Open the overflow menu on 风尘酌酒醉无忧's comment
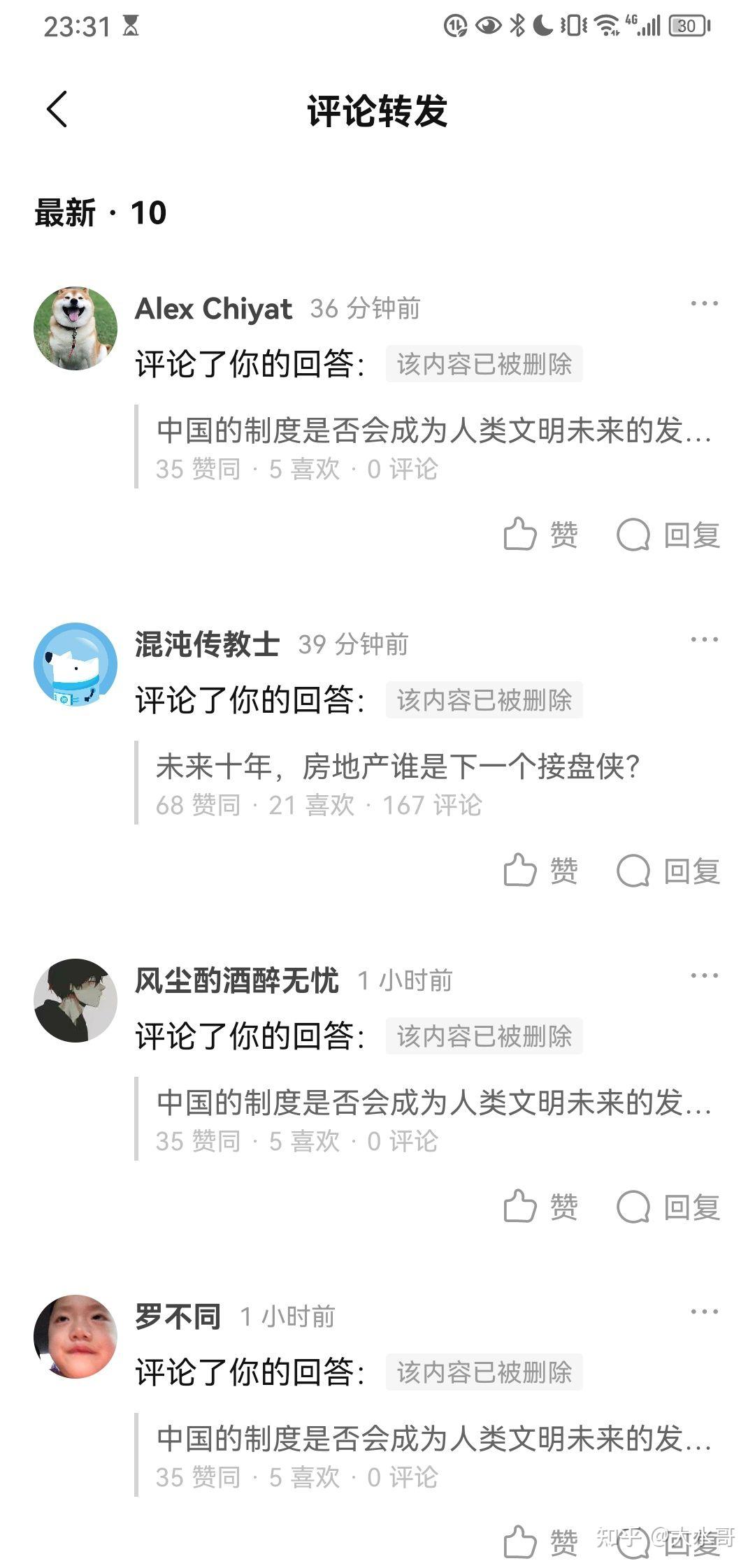This screenshot has height=1568, width=755. coord(703,975)
